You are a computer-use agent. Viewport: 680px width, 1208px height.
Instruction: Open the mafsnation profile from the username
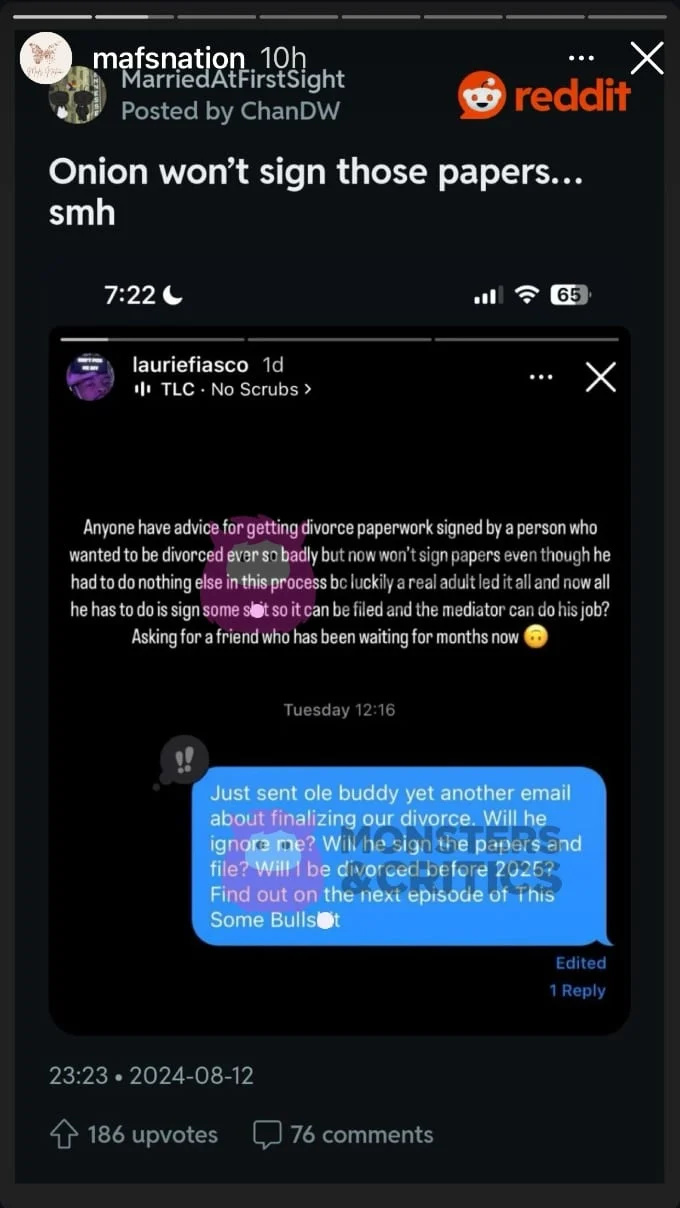tap(169, 58)
